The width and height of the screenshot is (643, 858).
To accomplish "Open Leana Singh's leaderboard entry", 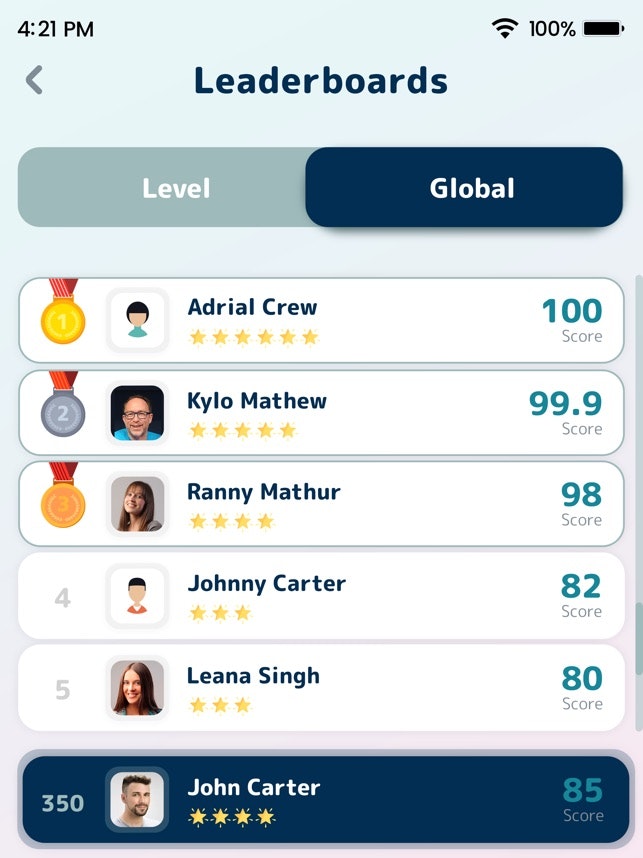I will [321, 687].
